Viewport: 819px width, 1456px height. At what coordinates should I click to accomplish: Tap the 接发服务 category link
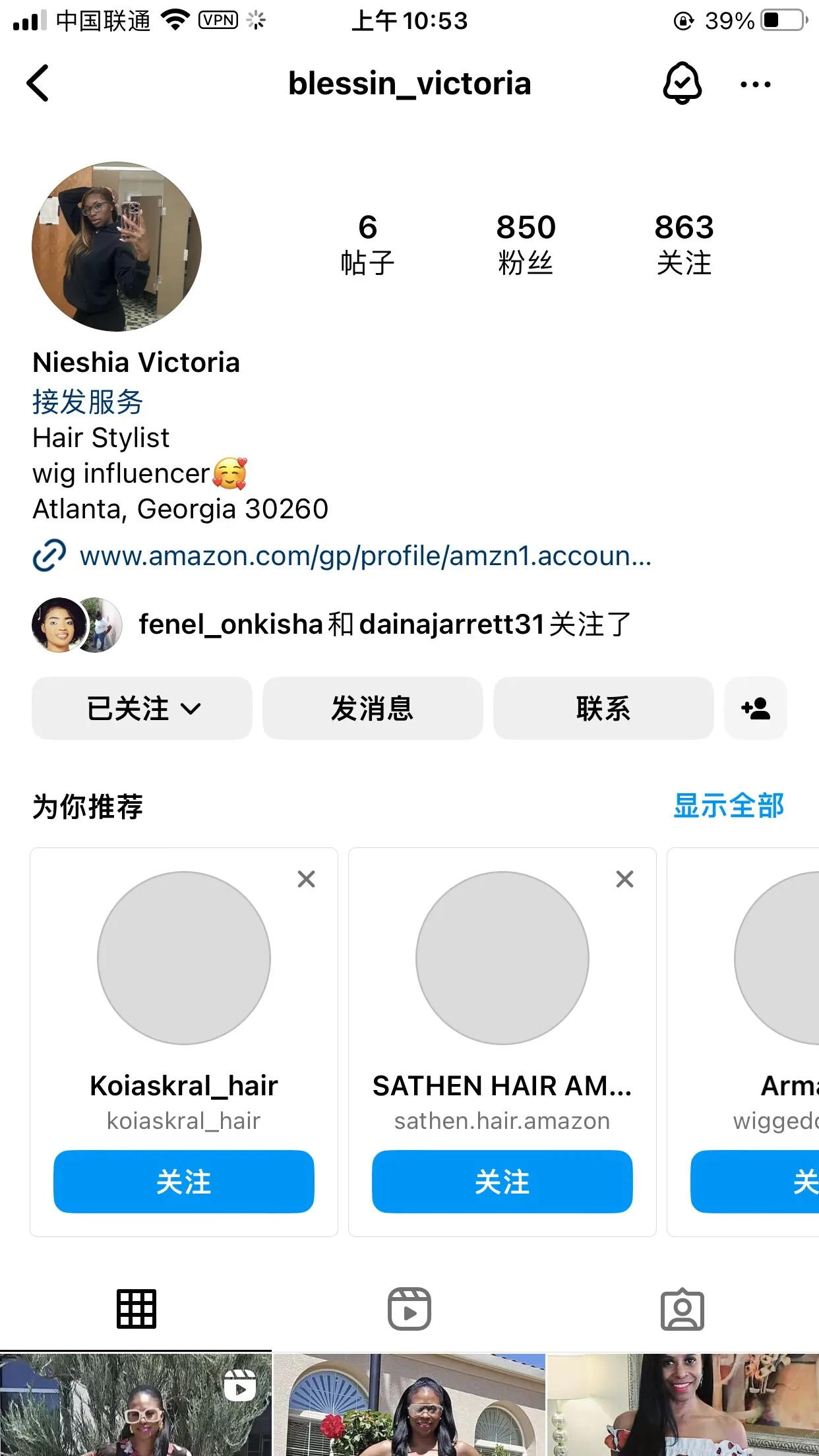(x=88, y=402)
